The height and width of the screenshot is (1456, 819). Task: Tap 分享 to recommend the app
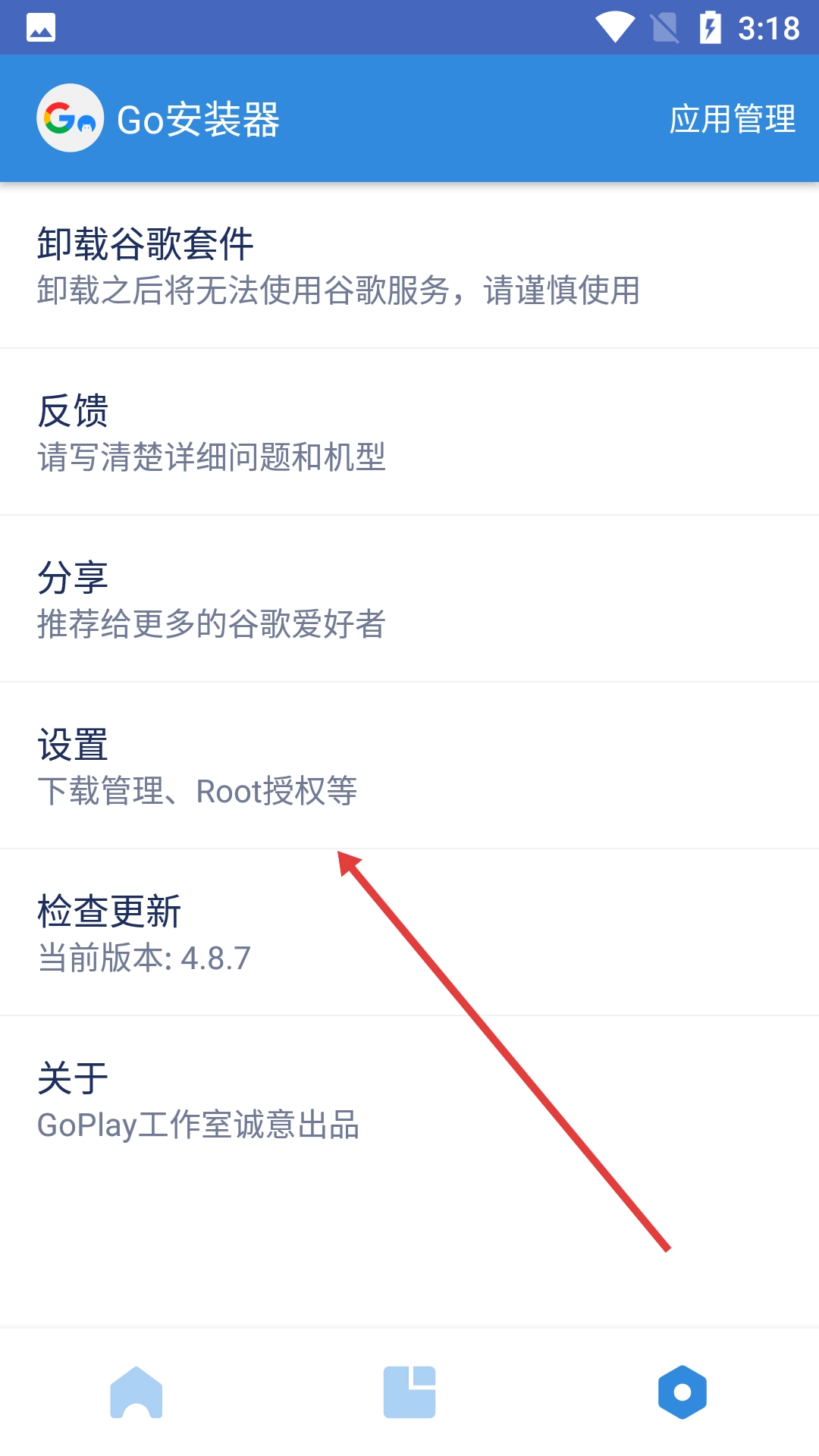tap(409, 599)
